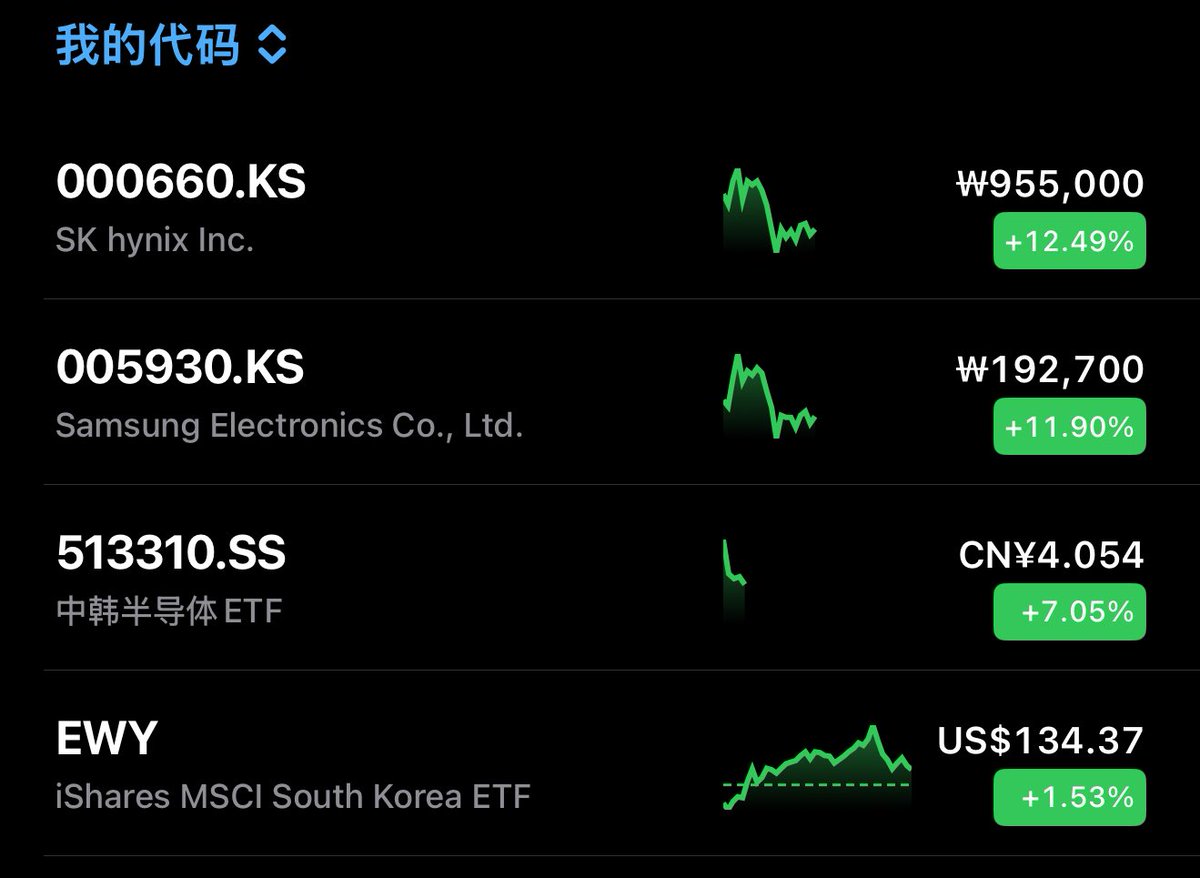Screen dimensions: 1200x878
Task: Toggle EWY +1.53% change badge
Action: coord(1069,797)
